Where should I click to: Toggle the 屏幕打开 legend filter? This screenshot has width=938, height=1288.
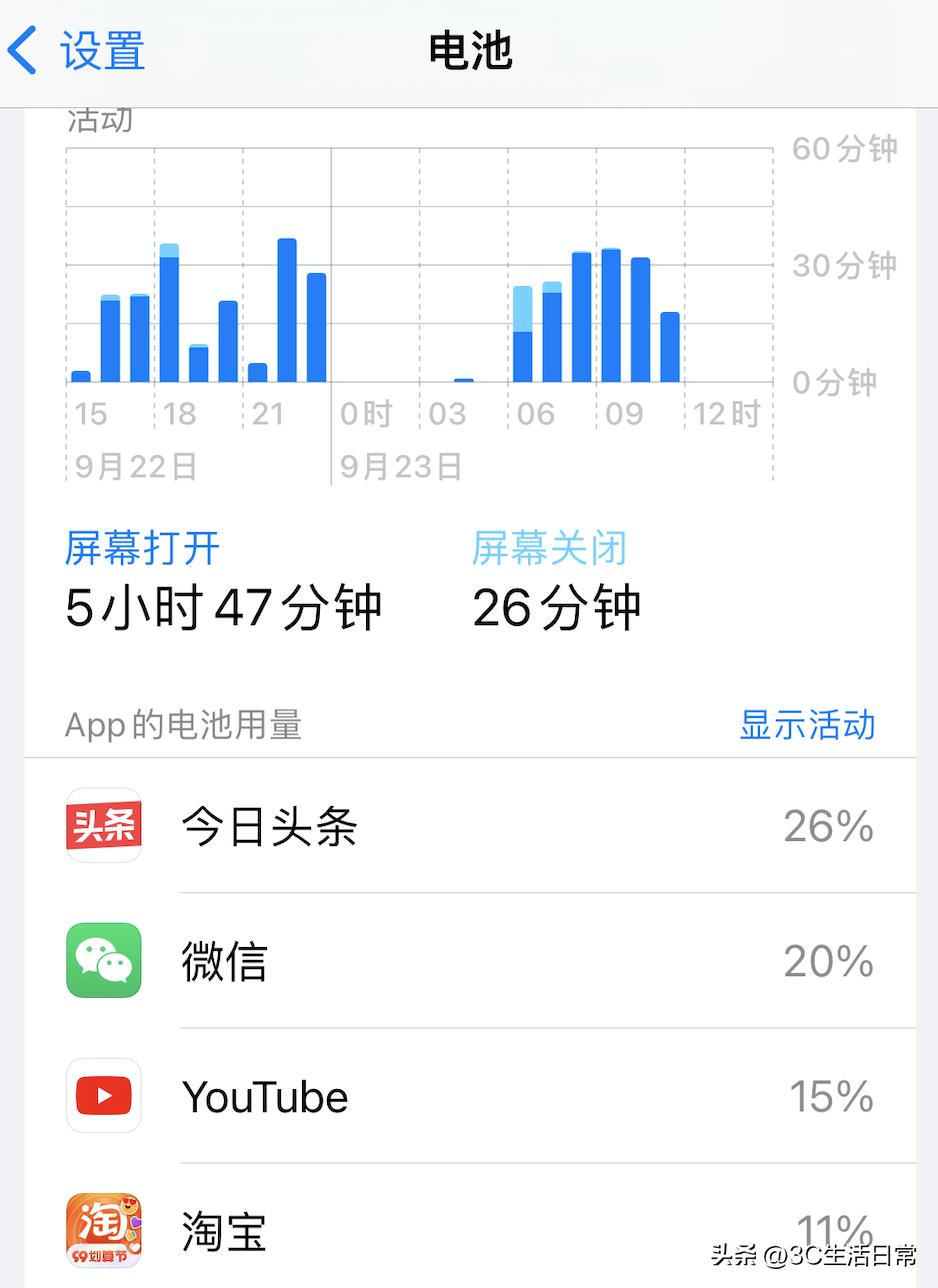click(x=140, y=548)
